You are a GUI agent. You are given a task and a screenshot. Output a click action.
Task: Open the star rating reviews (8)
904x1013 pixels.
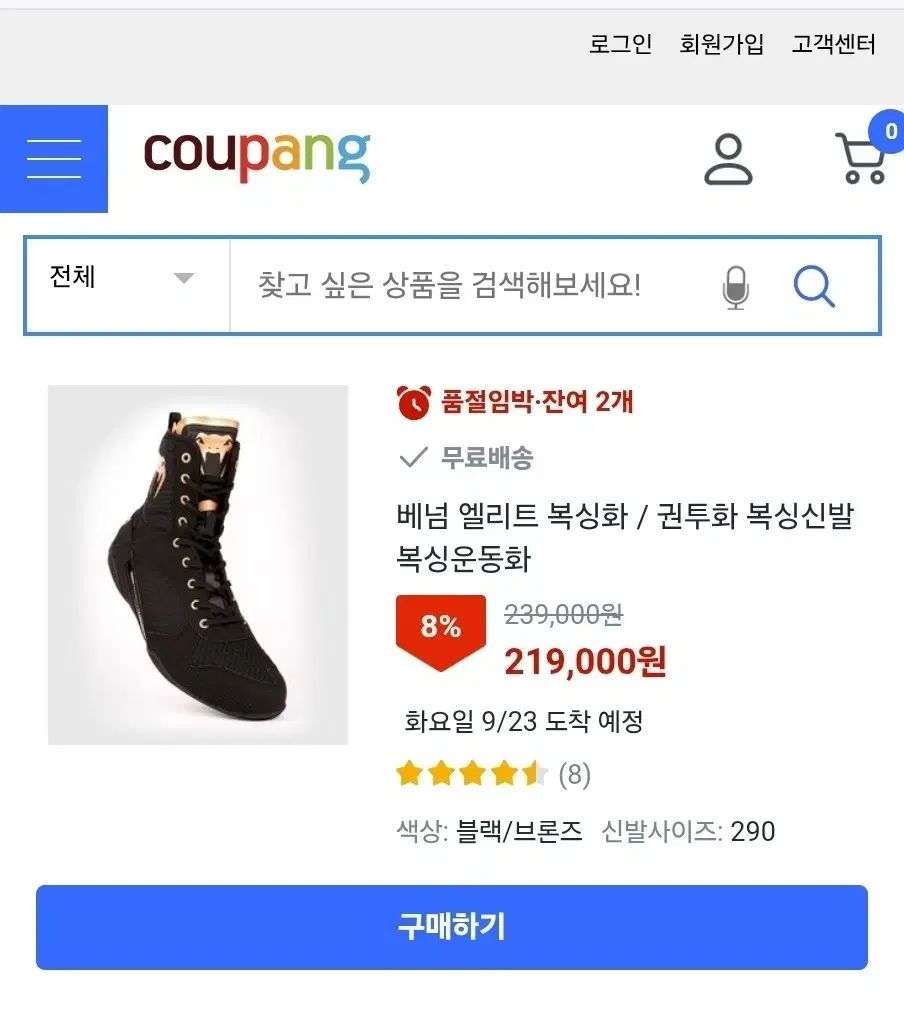[x=493, y=774]
